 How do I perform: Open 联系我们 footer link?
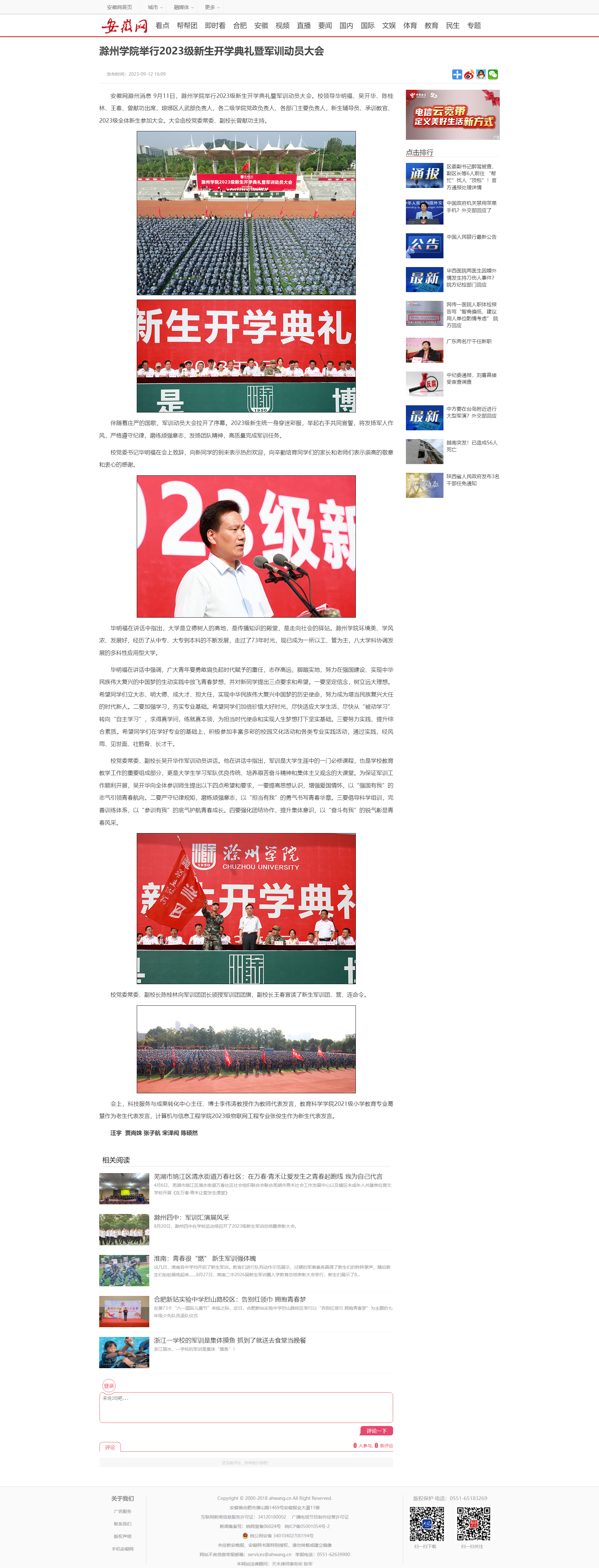point(122,1524)
